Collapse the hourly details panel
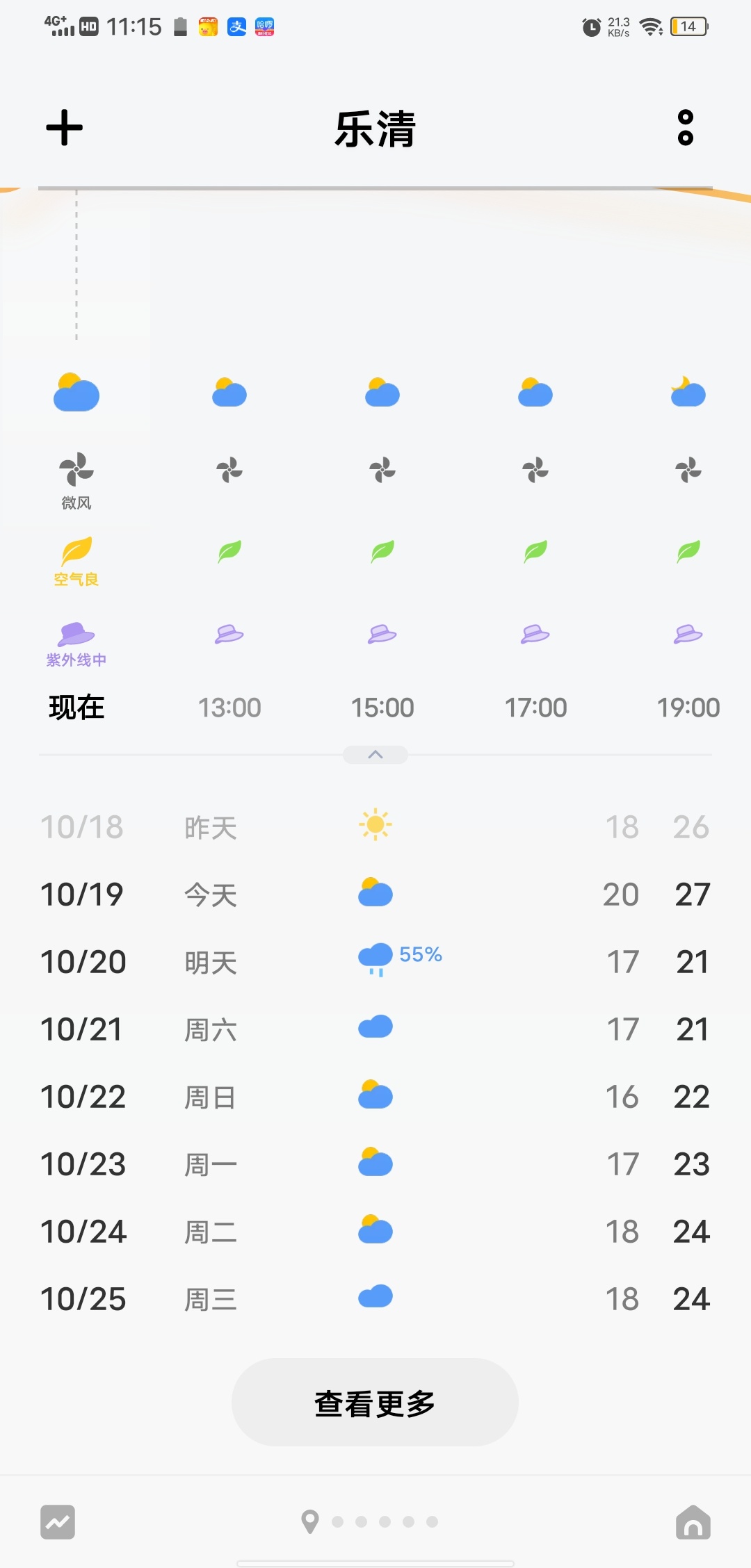Image resolution: width=751 pixels, height=1568 pixels. coord(375,755)
